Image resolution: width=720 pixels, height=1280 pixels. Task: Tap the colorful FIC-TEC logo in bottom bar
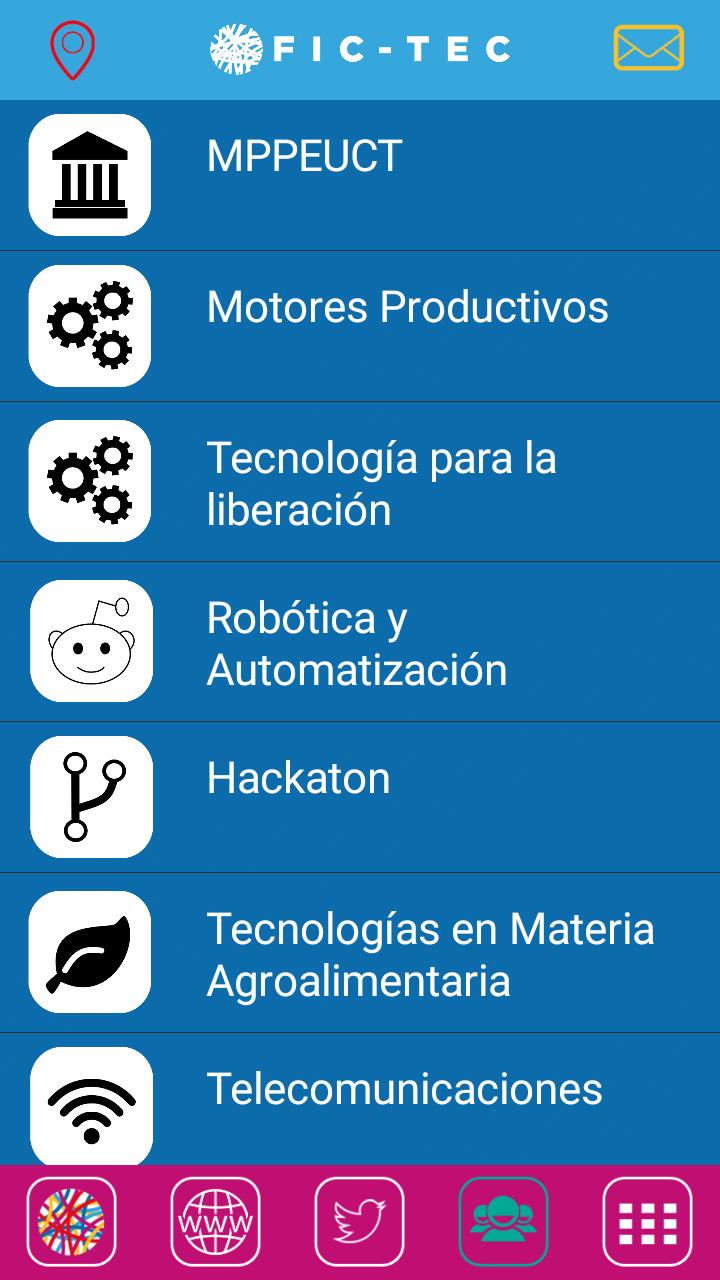(x=72, y=1221)
